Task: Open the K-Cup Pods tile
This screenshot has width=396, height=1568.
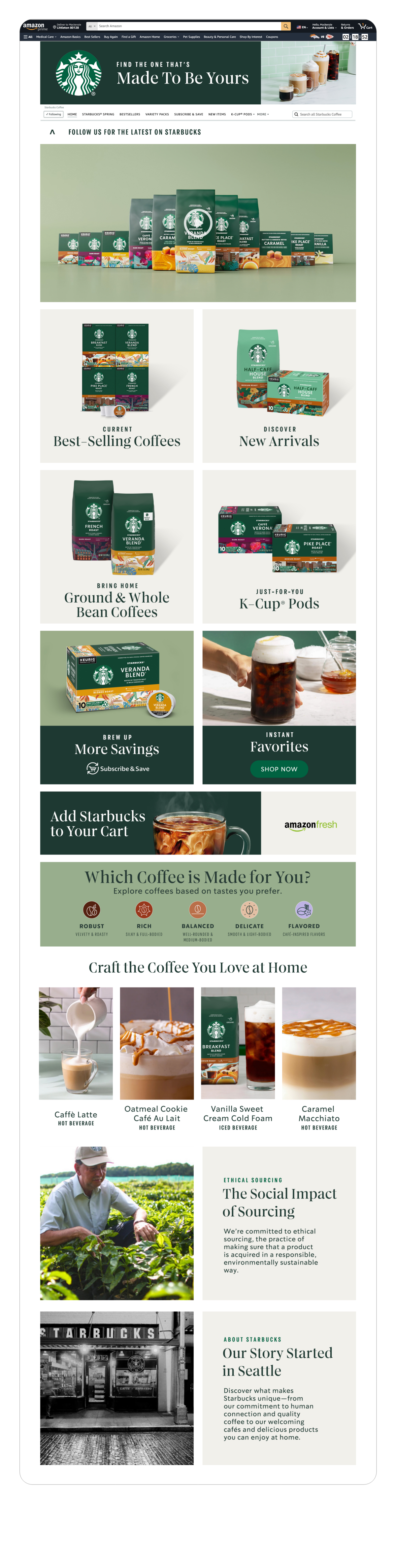Action: [279, 546]
